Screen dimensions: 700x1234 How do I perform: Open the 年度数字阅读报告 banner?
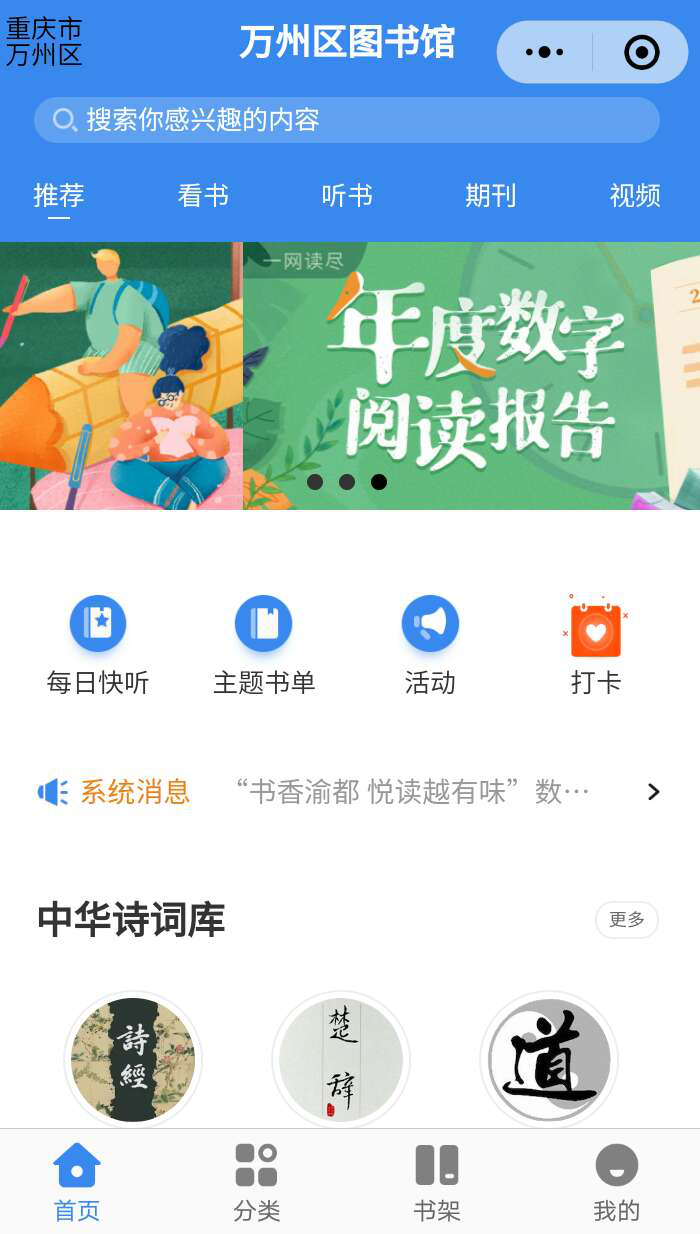coord(470,376)
